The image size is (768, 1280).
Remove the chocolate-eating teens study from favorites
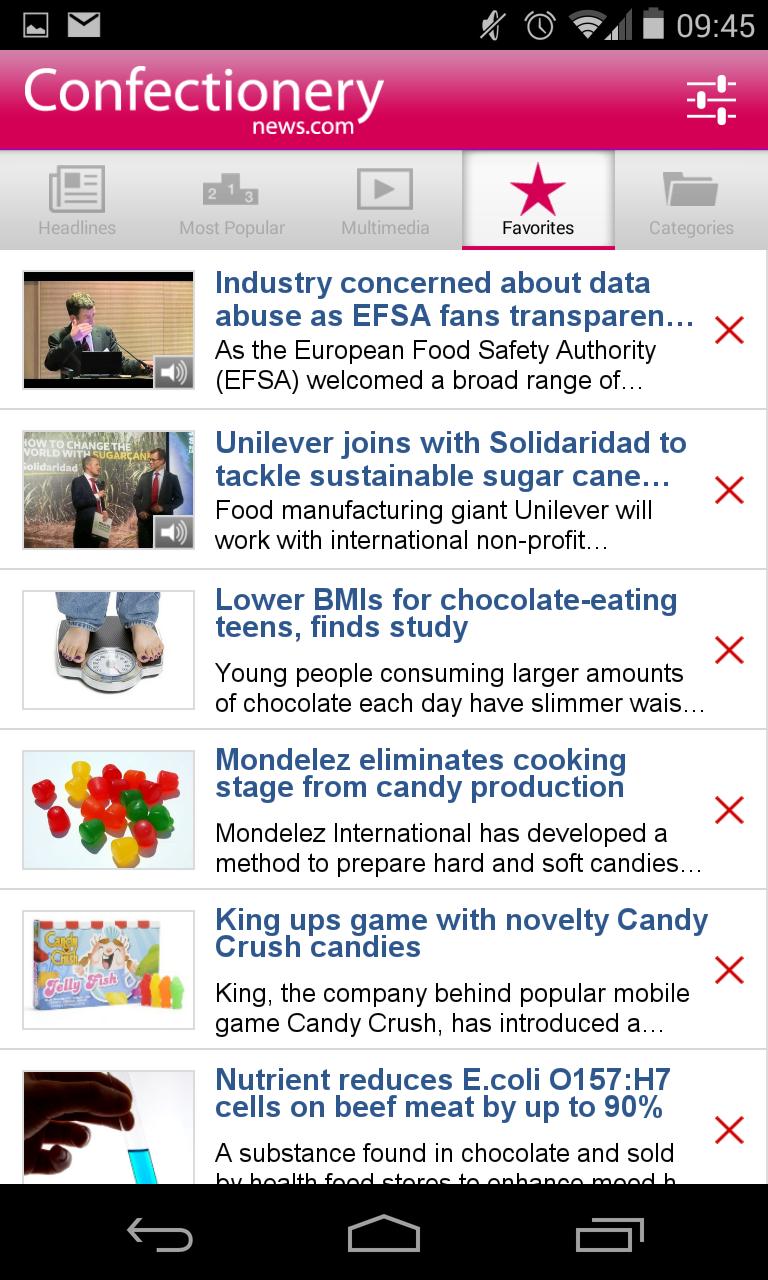point(730,650)
